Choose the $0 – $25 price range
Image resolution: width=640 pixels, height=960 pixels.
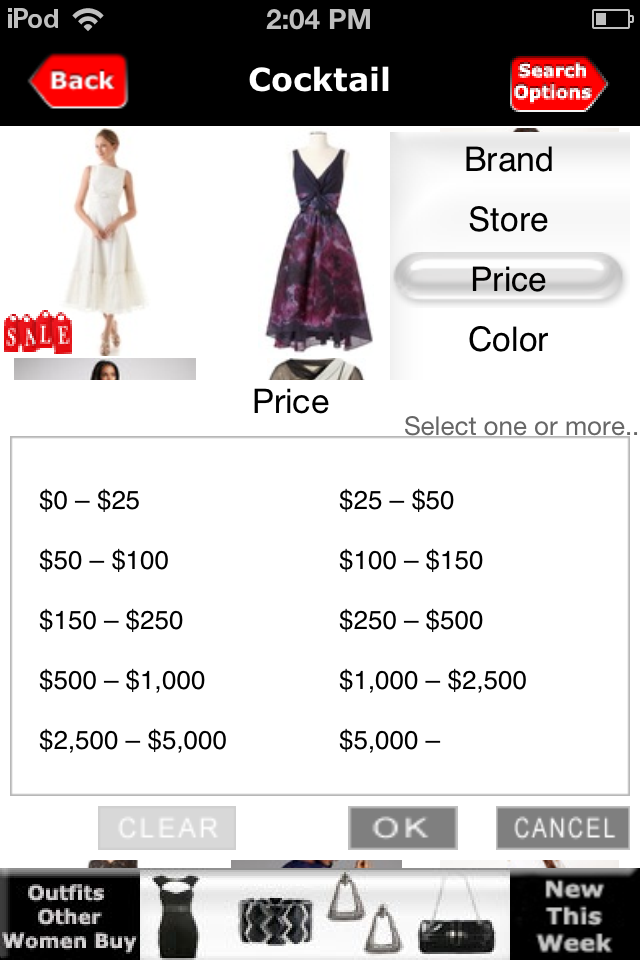click(89, 500)
